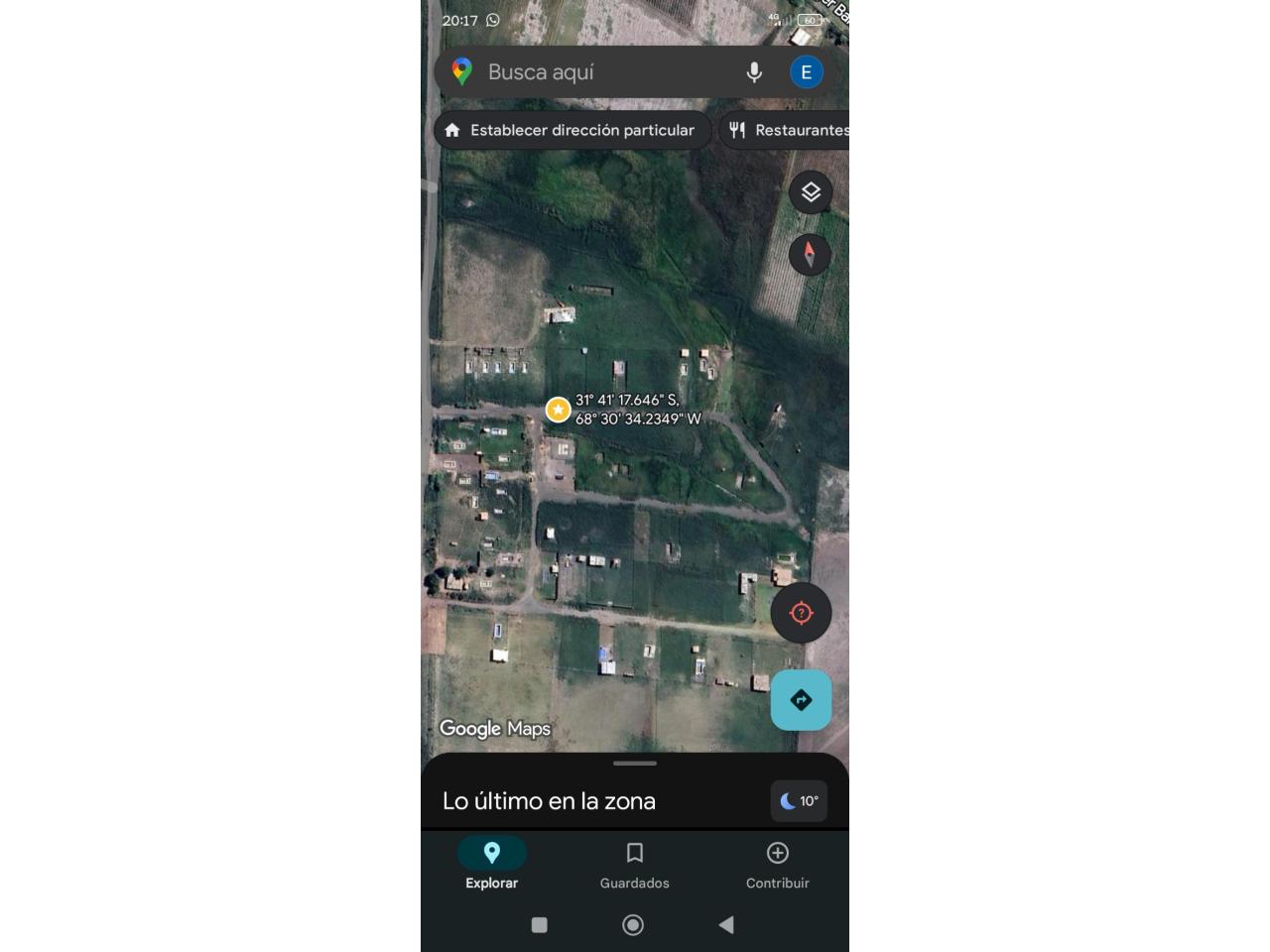Switch to the Guardados tab

(635, 865)
